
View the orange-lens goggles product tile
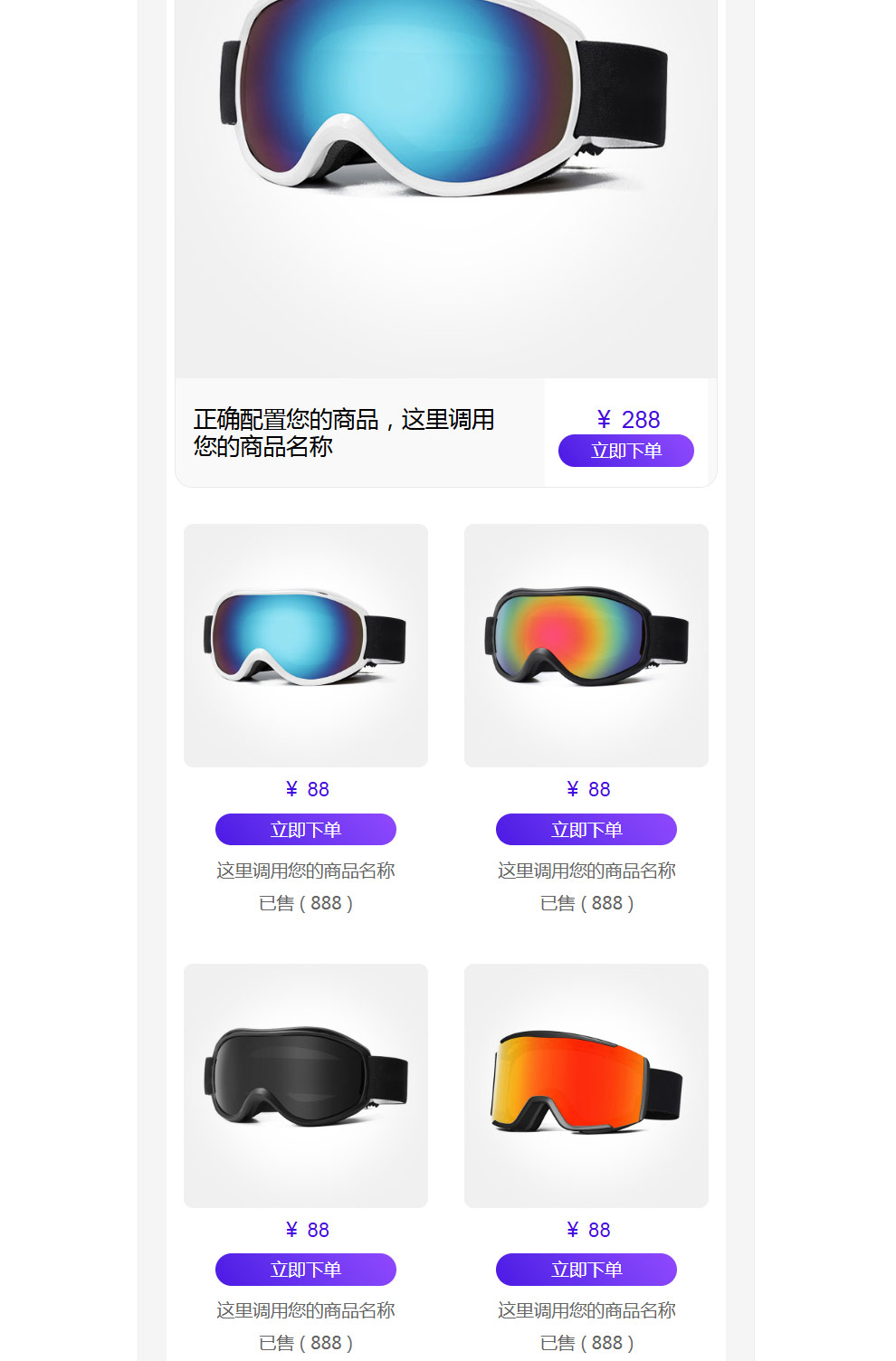coord(586,1085)
